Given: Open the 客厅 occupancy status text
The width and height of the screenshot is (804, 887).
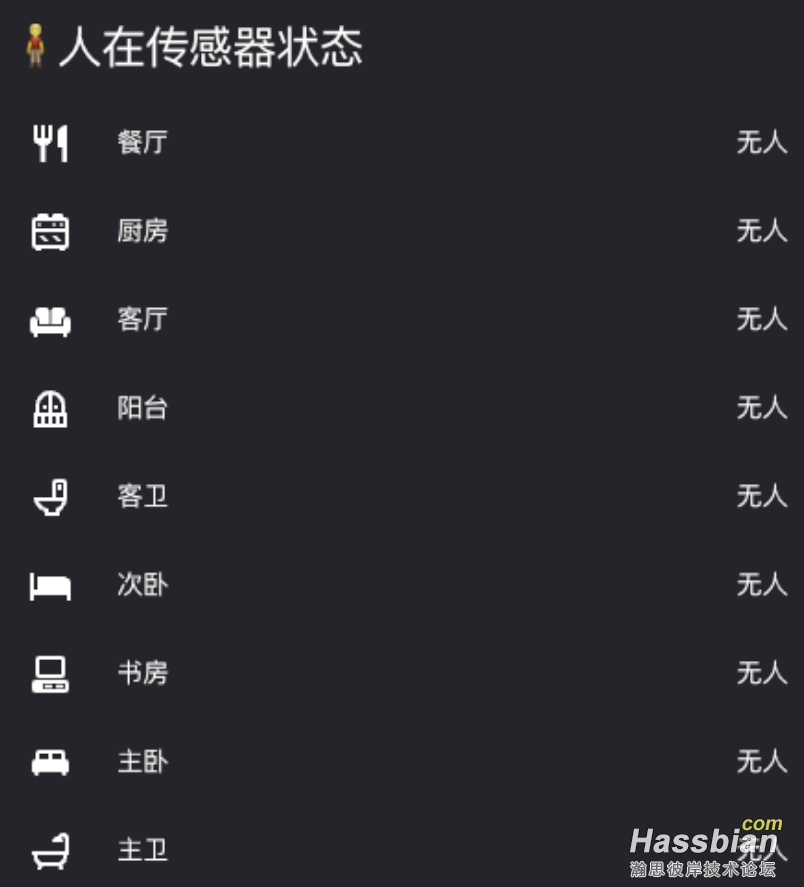Looking at the screenshot, I should coord(761,320).
